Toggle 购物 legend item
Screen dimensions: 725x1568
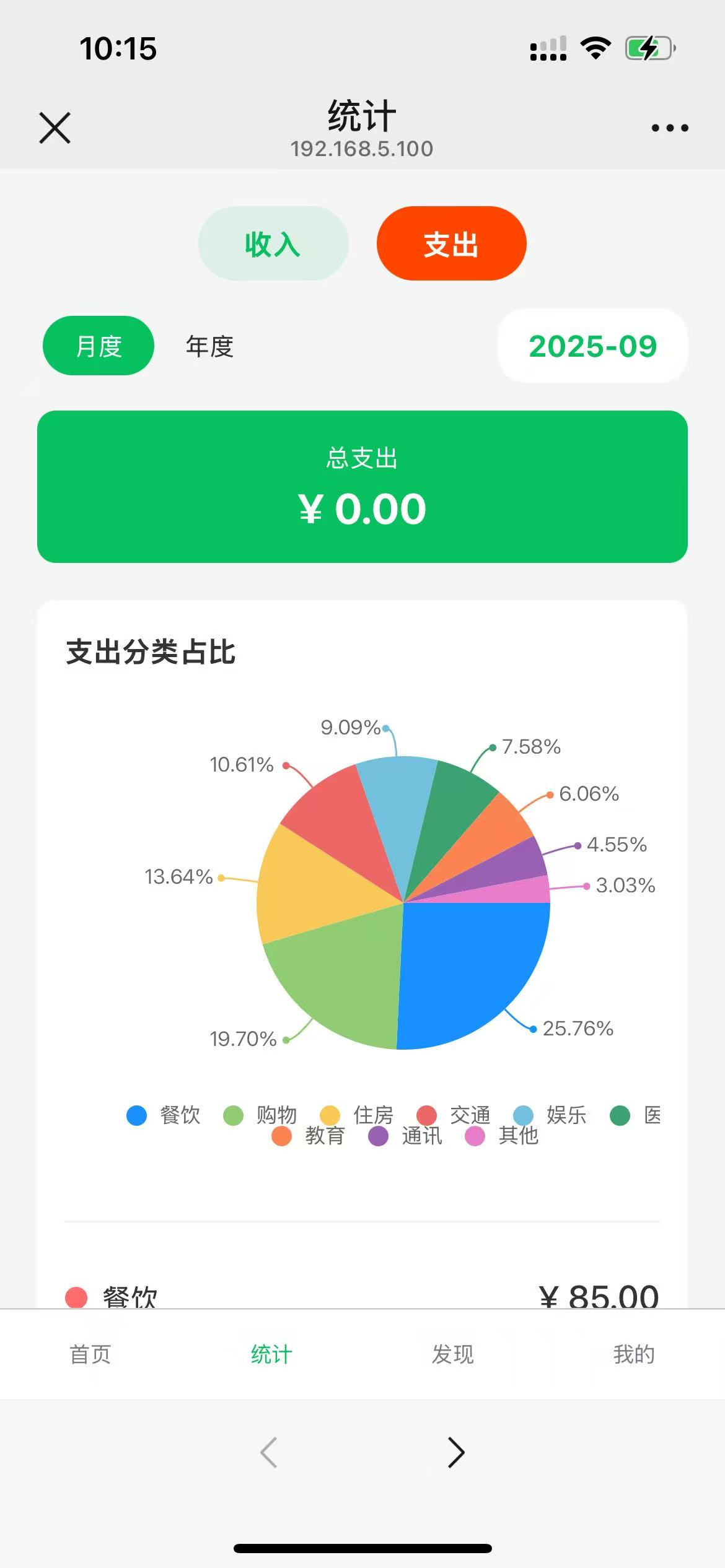coord(260,1115)
